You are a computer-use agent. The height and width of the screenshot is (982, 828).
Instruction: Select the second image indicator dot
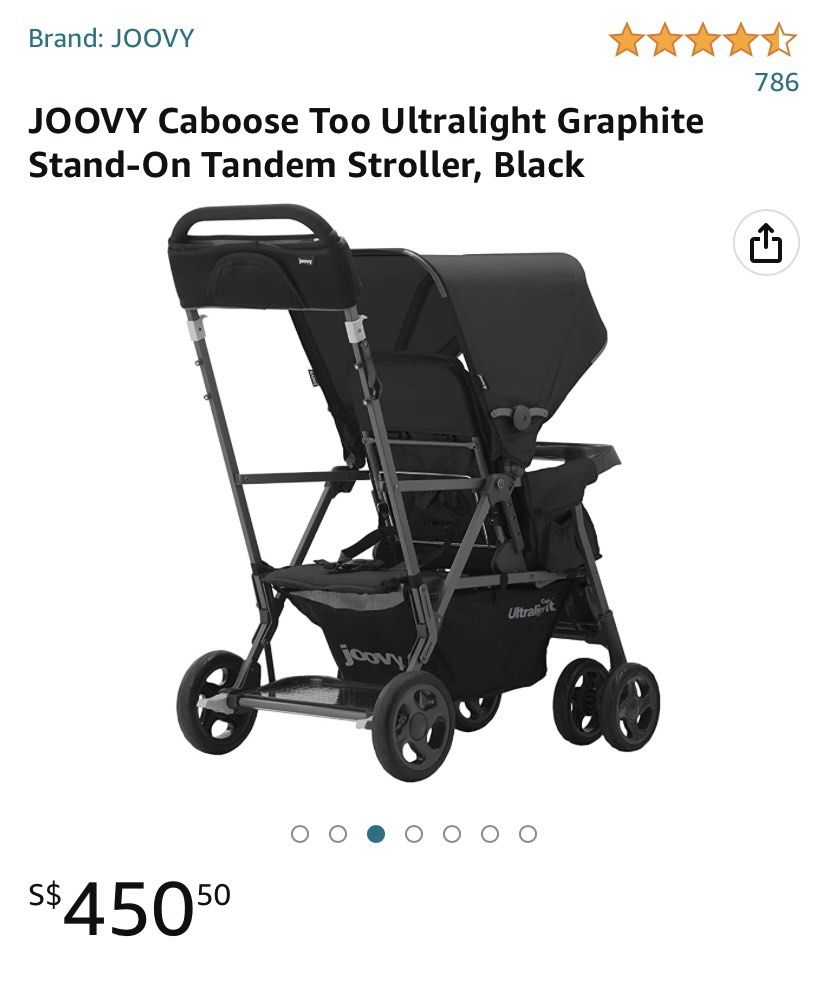(x=338, y=830)
